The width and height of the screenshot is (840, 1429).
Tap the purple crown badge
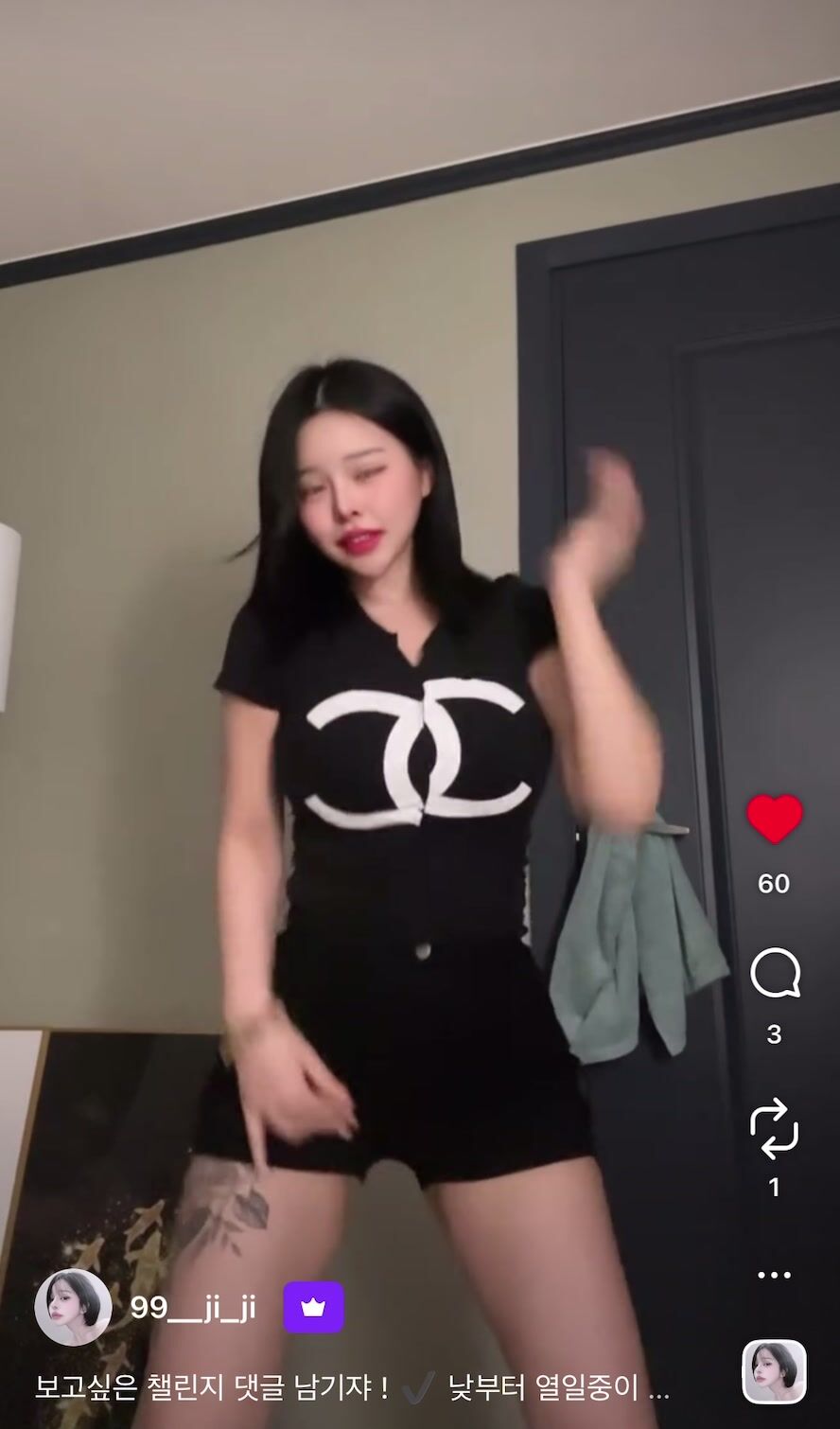pos(313,1308)
